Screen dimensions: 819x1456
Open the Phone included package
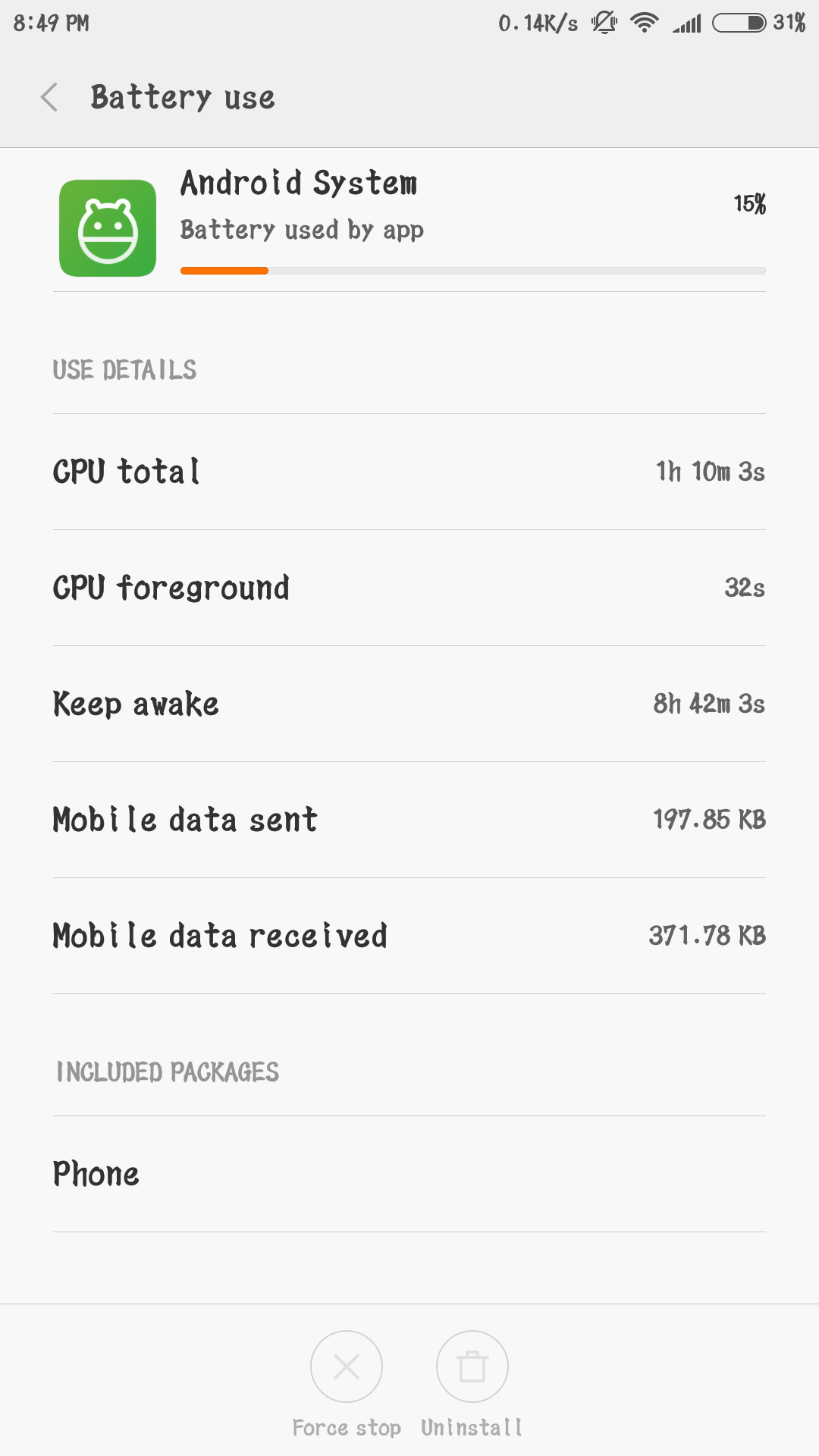(409, 1174)
